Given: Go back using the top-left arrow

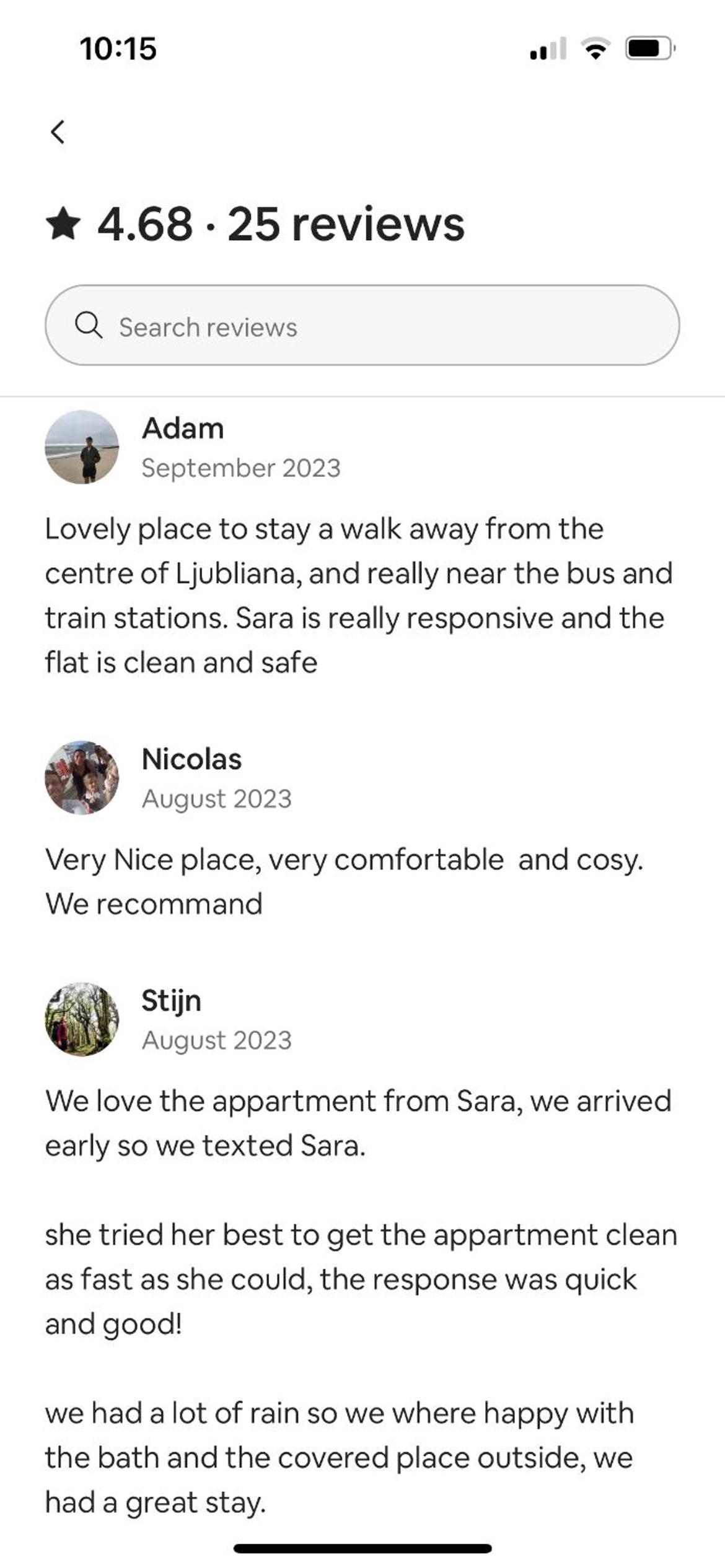Looking at the screenshot, I should click(x=58, y=131).
